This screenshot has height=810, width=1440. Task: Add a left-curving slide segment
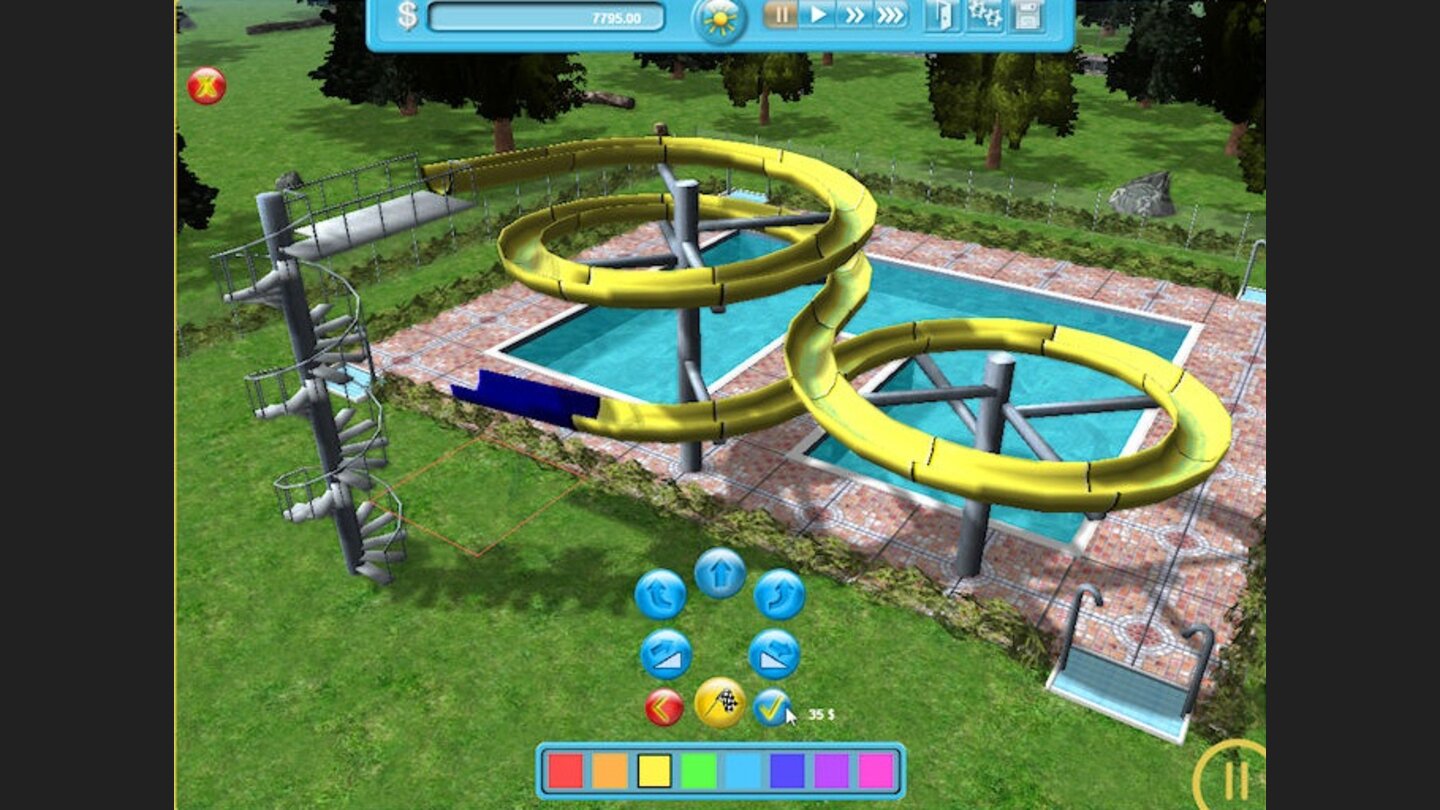coord(660,594)
